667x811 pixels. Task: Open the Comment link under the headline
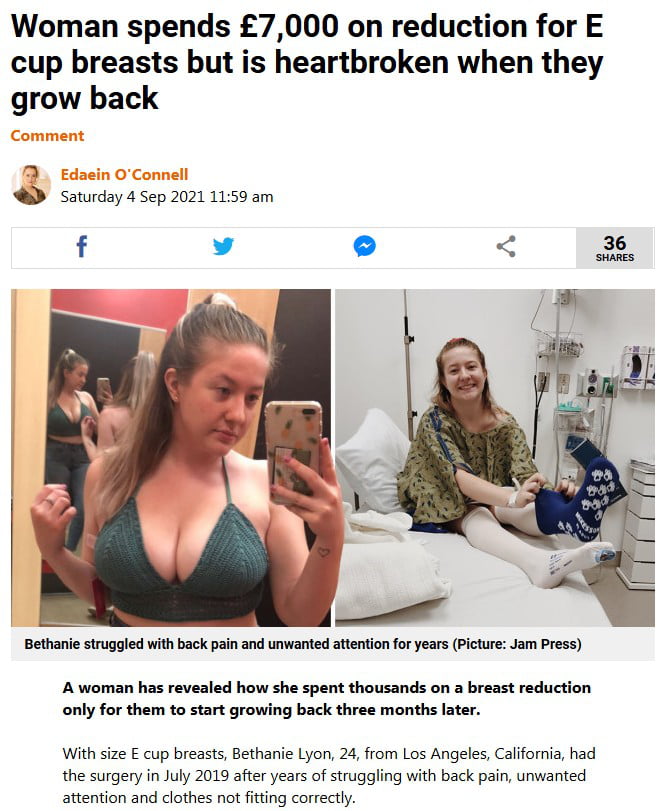(x=47, y=136)
